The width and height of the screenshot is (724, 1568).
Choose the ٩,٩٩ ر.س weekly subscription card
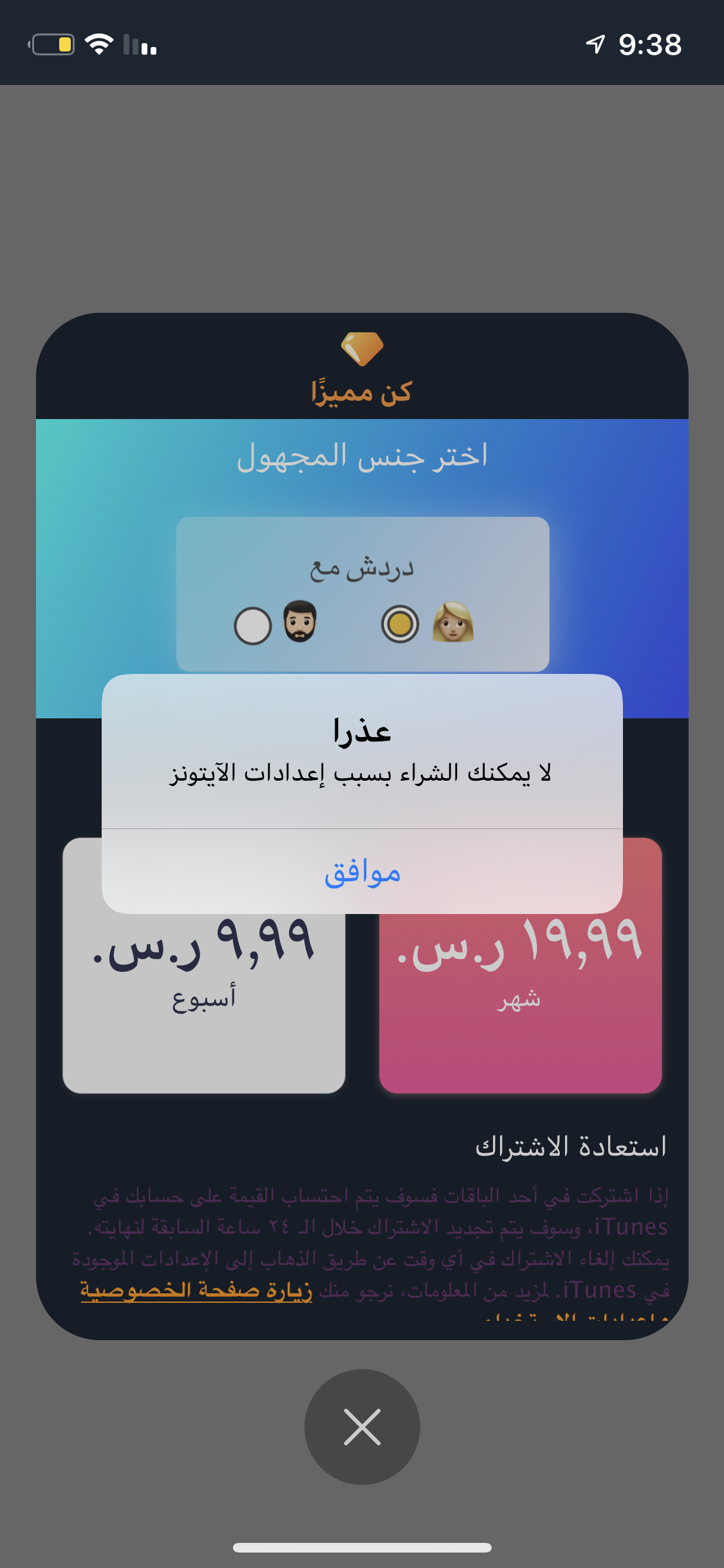(x=203, y=1004)
